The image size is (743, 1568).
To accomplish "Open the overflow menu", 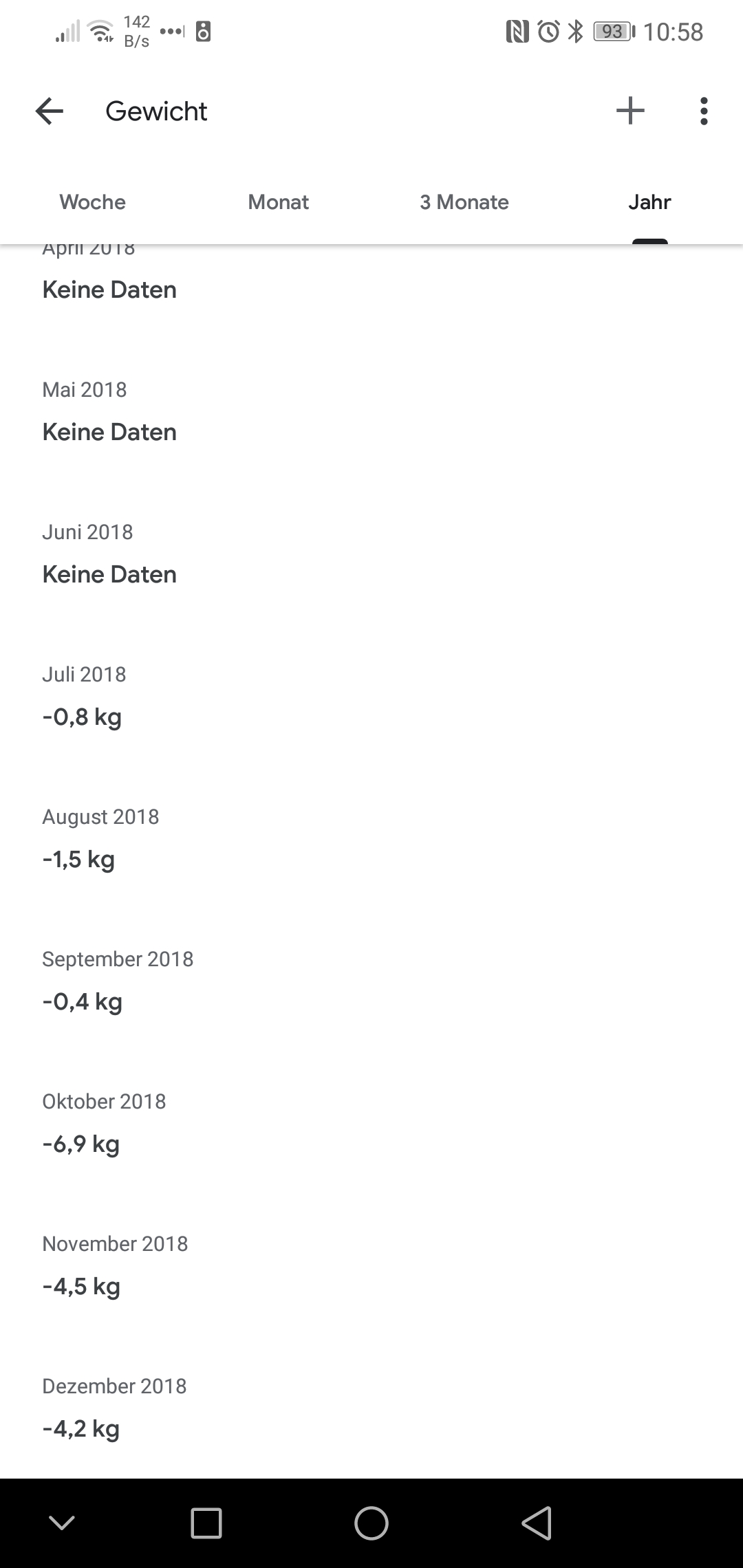I will tap(703, 111).
